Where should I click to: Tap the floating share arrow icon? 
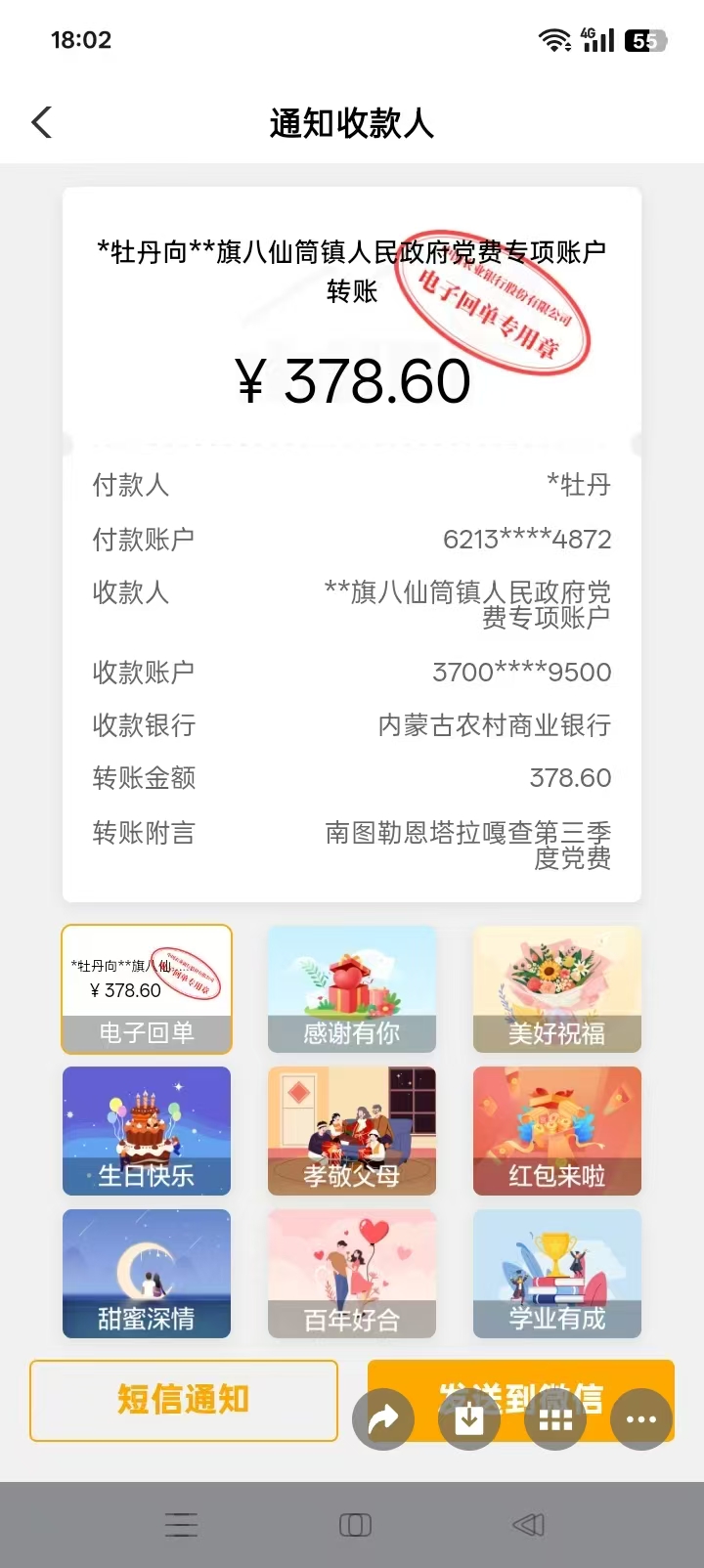coord(384,1419)
